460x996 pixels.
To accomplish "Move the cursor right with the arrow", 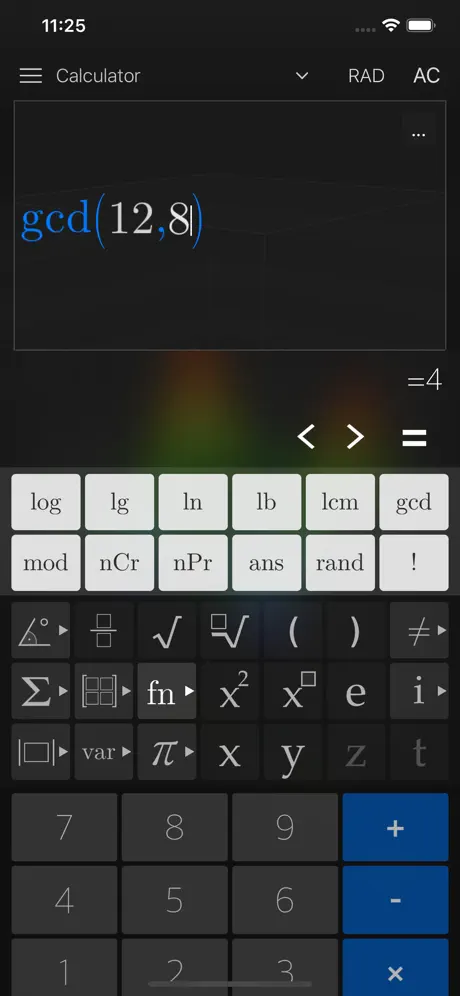I will pyautogui.click(x=355, y=437).
